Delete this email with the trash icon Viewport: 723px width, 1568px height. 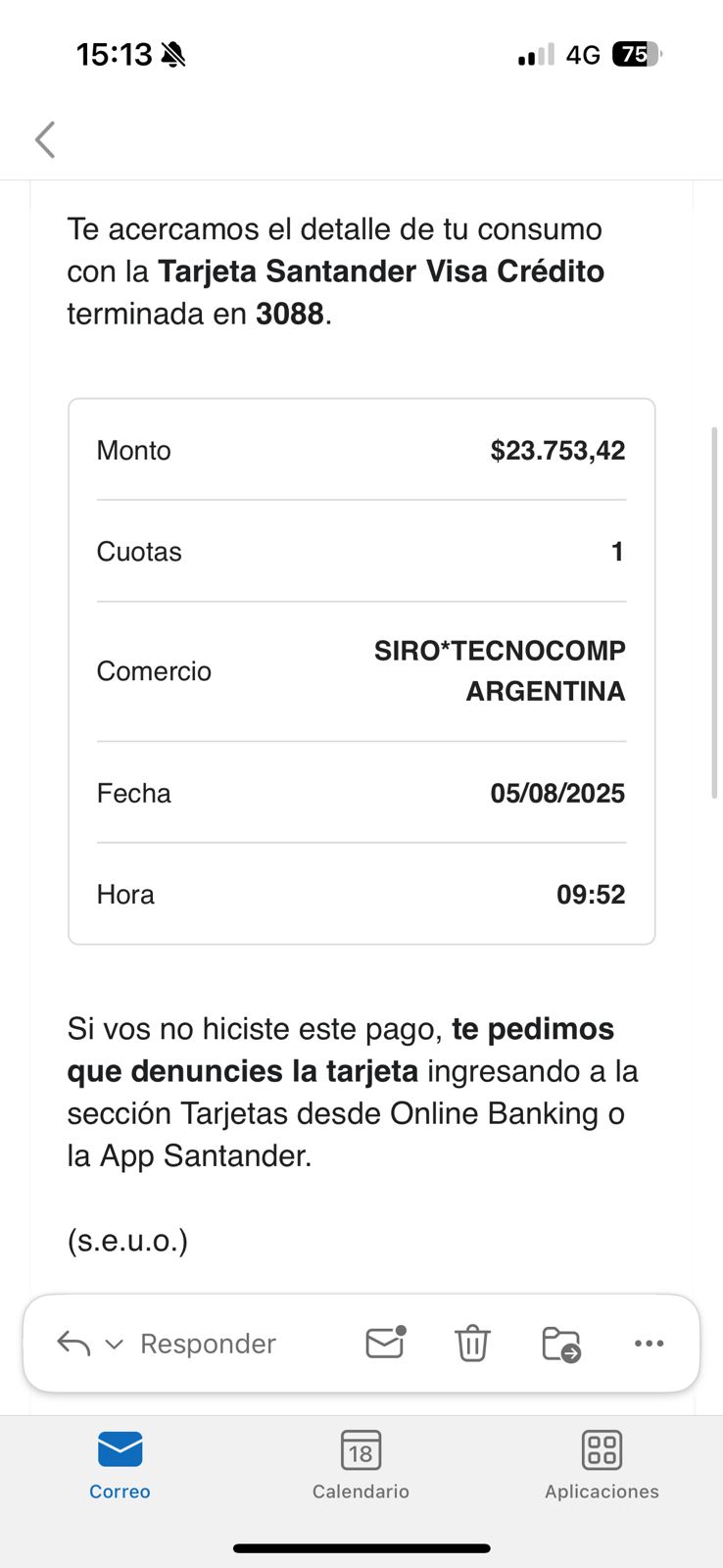(471, 1343)
